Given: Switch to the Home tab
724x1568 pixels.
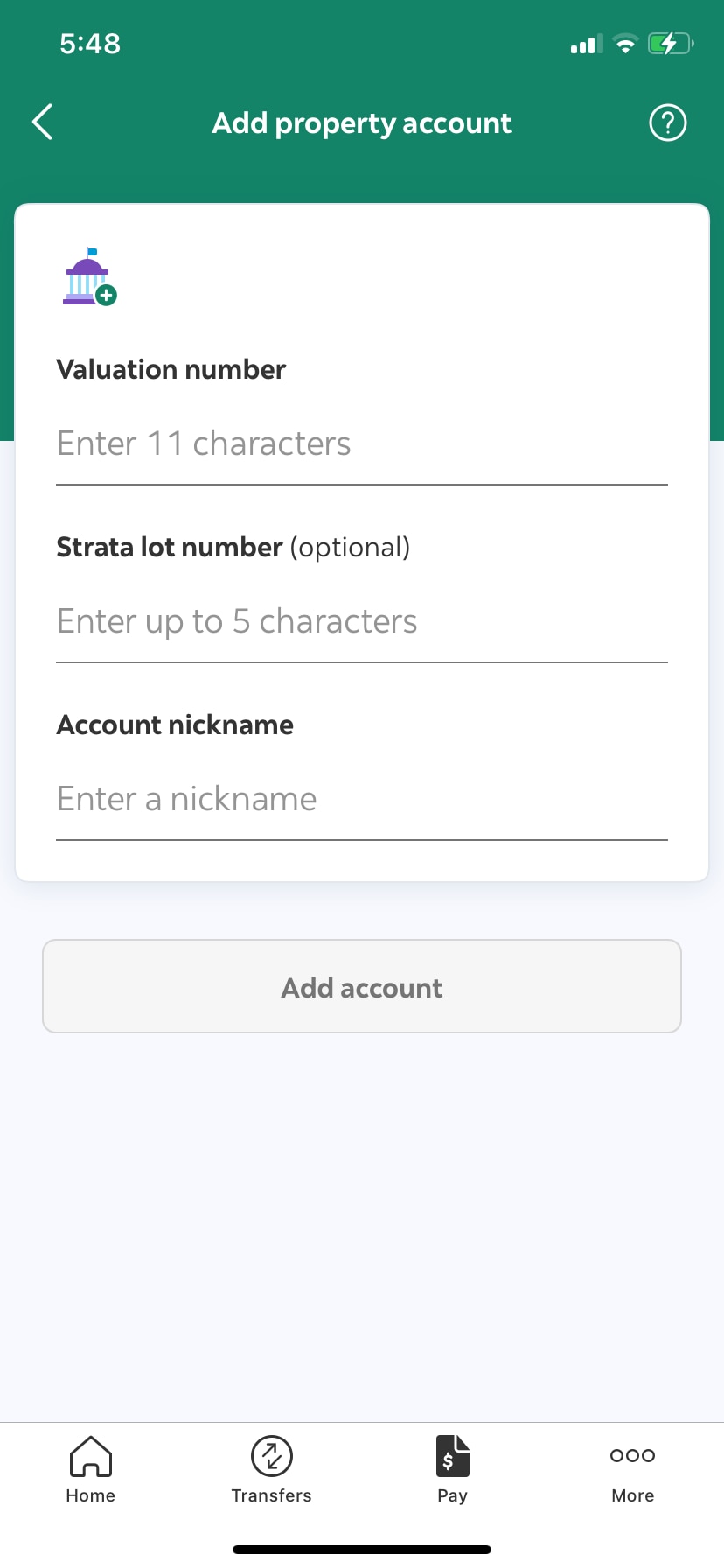Looking at the screenshot, I should click(91, 1470).
